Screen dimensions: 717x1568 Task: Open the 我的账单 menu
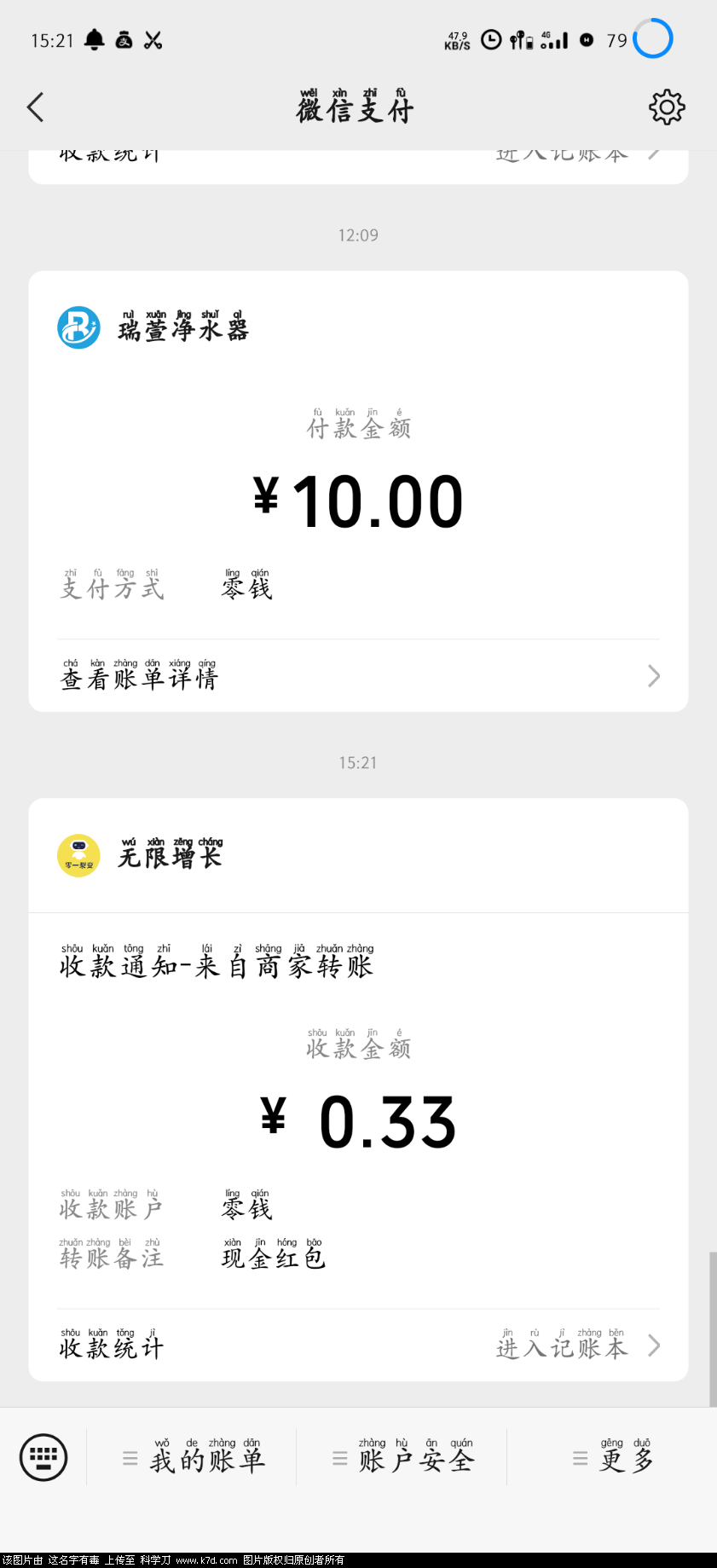194,1459
